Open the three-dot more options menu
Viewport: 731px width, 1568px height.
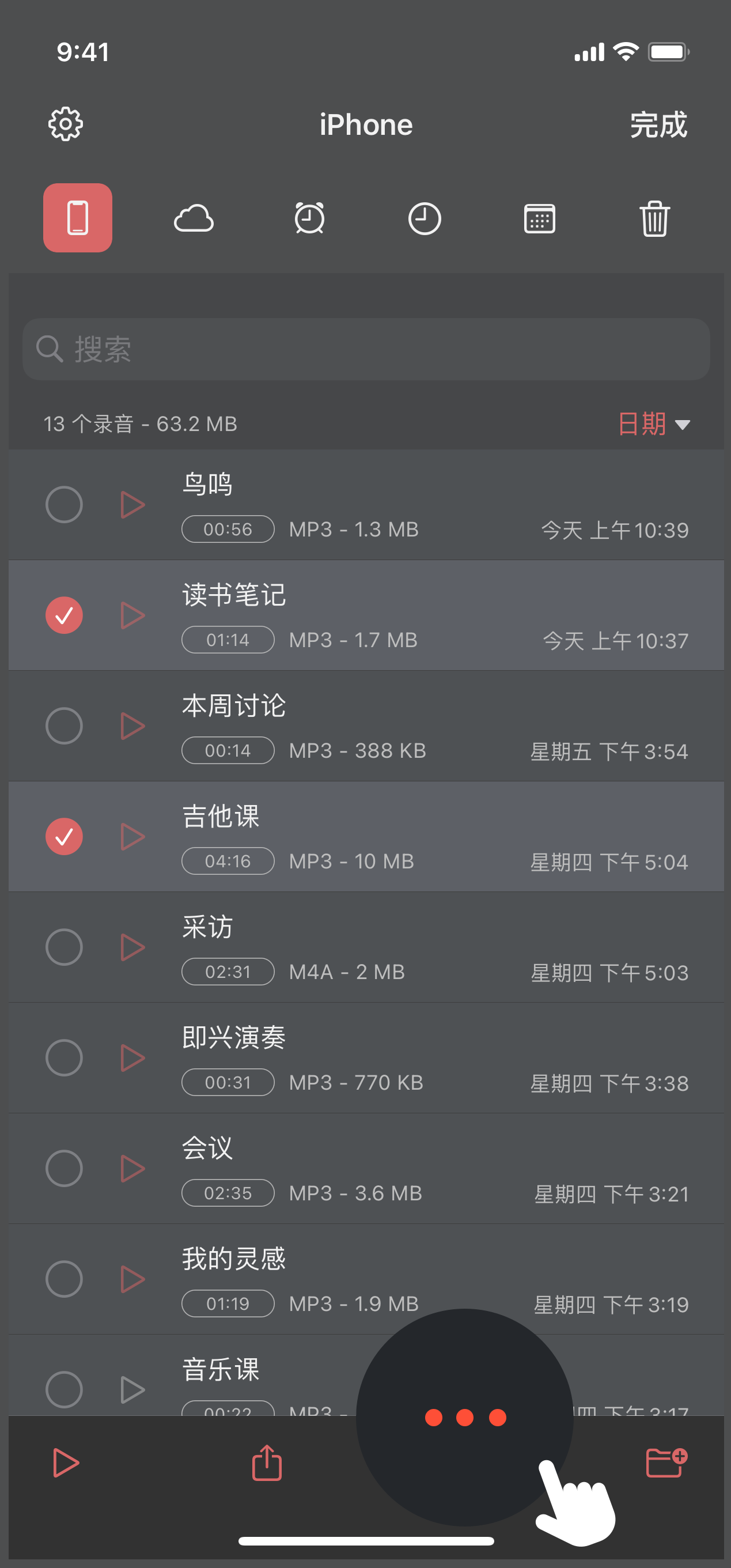[x=465, y=1418]
